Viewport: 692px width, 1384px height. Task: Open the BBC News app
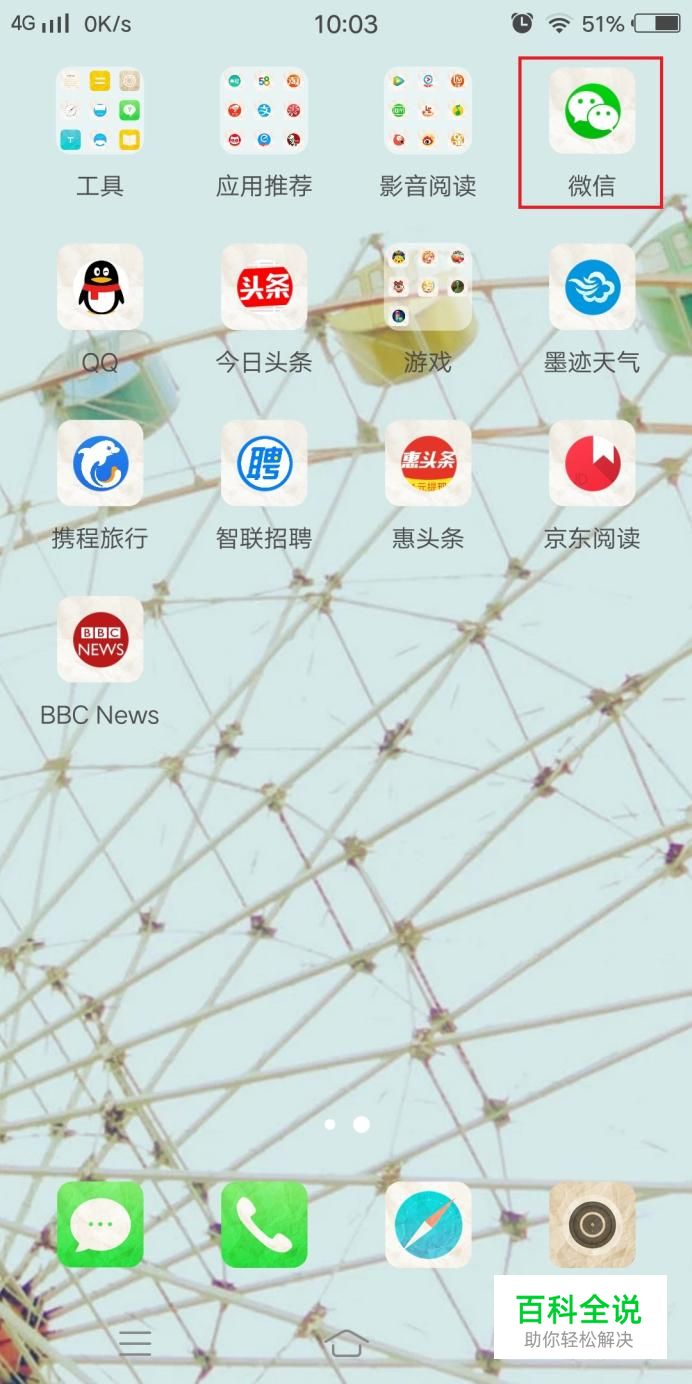100,640
